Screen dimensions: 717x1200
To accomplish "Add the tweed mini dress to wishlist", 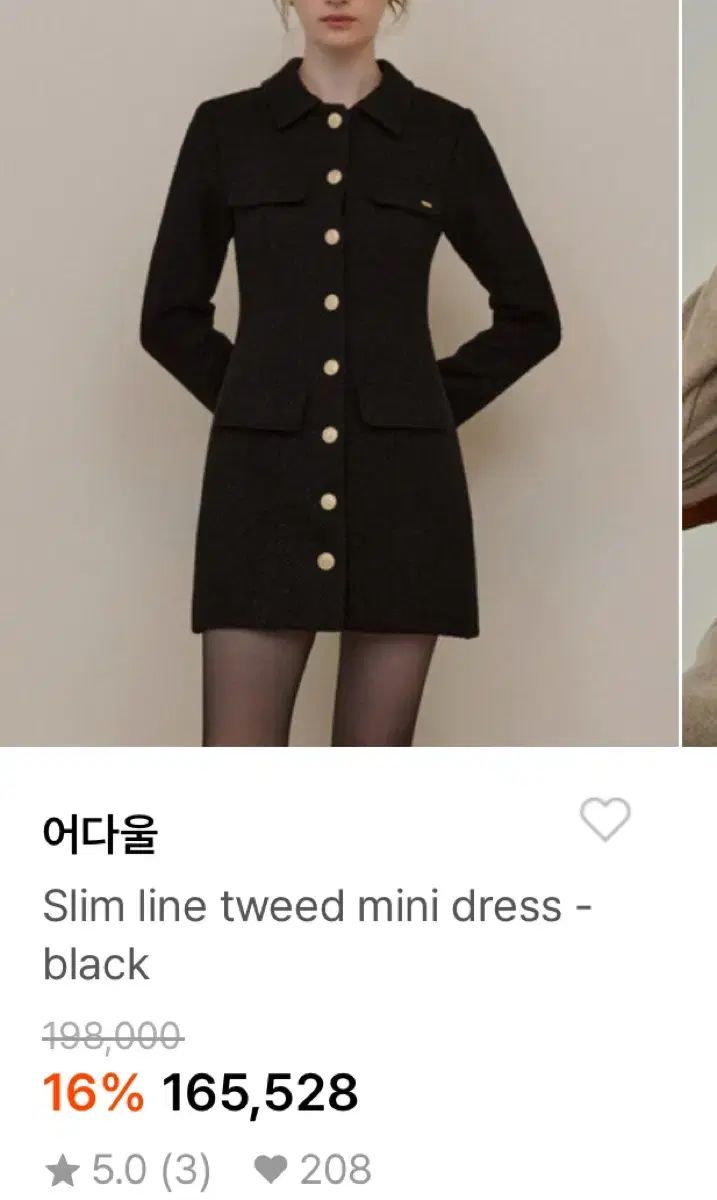I will tap(605, 821).
